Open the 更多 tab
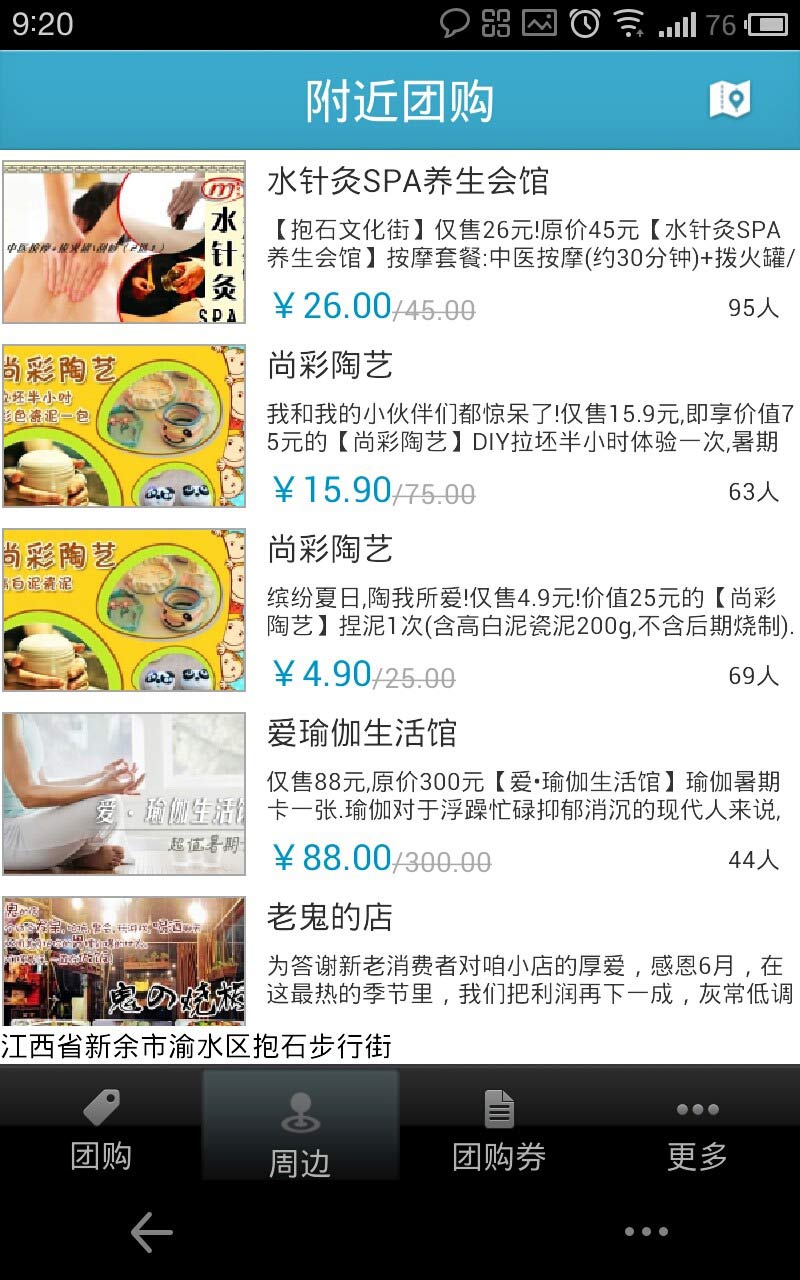Viewport: 800px width, 1280px height. coord(697,1129)
